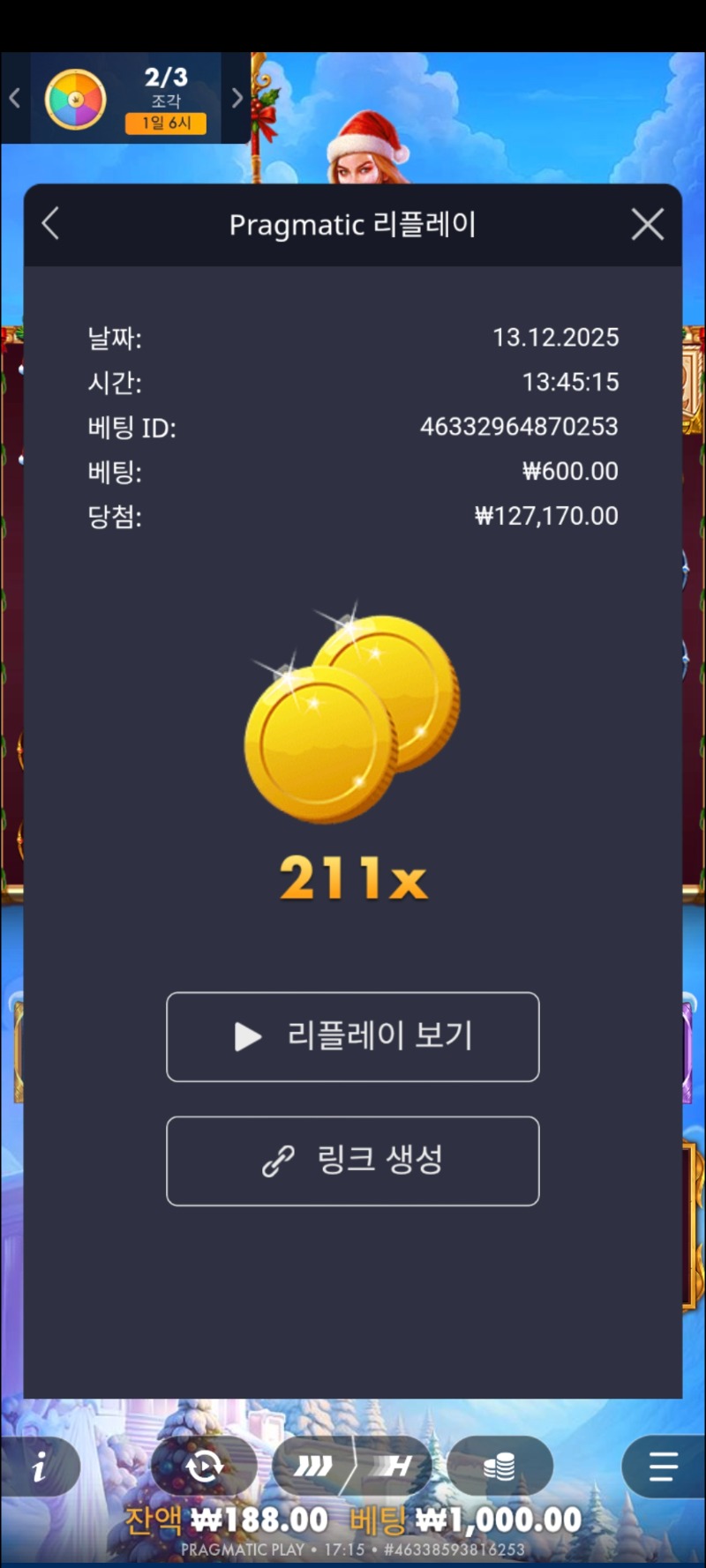Show the next promotion banner

[237, 98]
